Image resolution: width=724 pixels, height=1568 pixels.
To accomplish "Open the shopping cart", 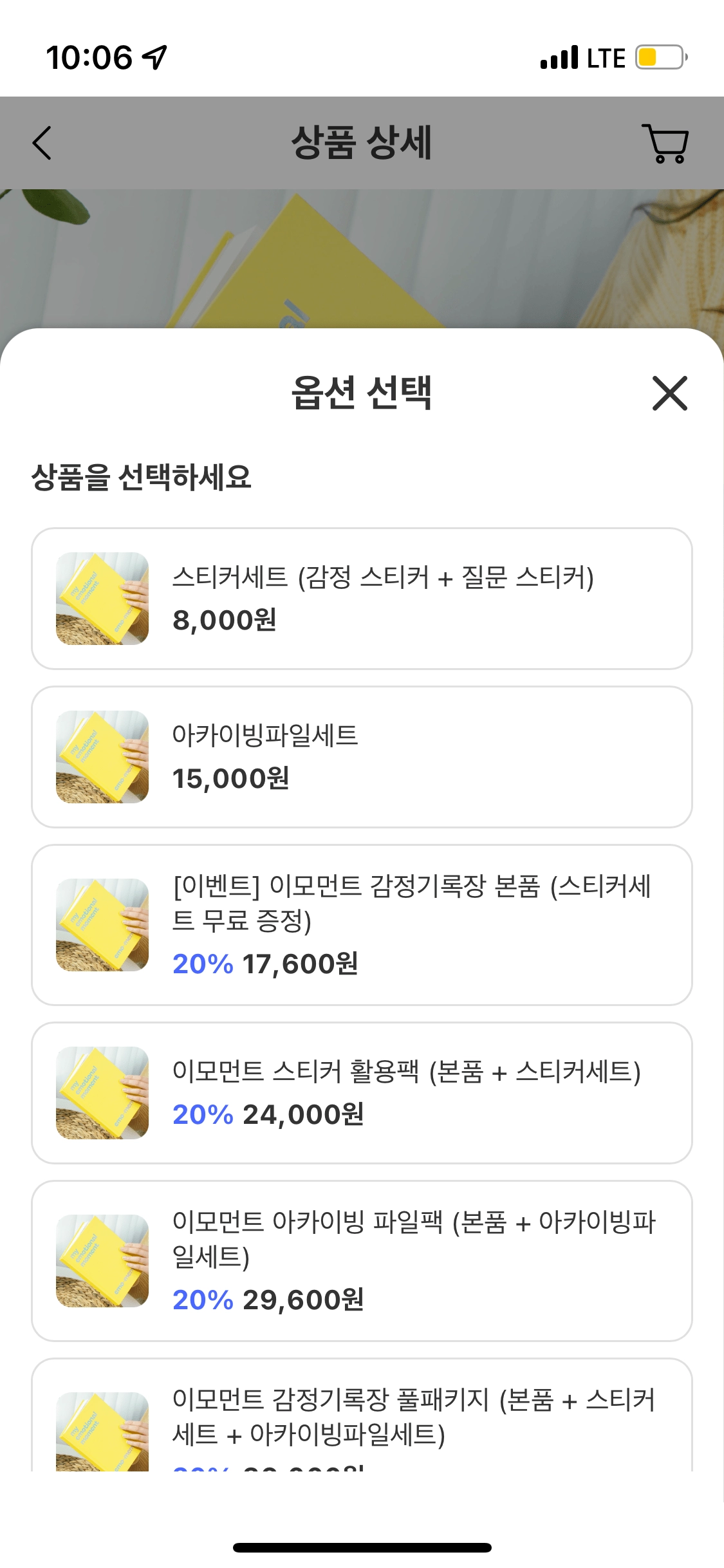I will pos(665,143).
